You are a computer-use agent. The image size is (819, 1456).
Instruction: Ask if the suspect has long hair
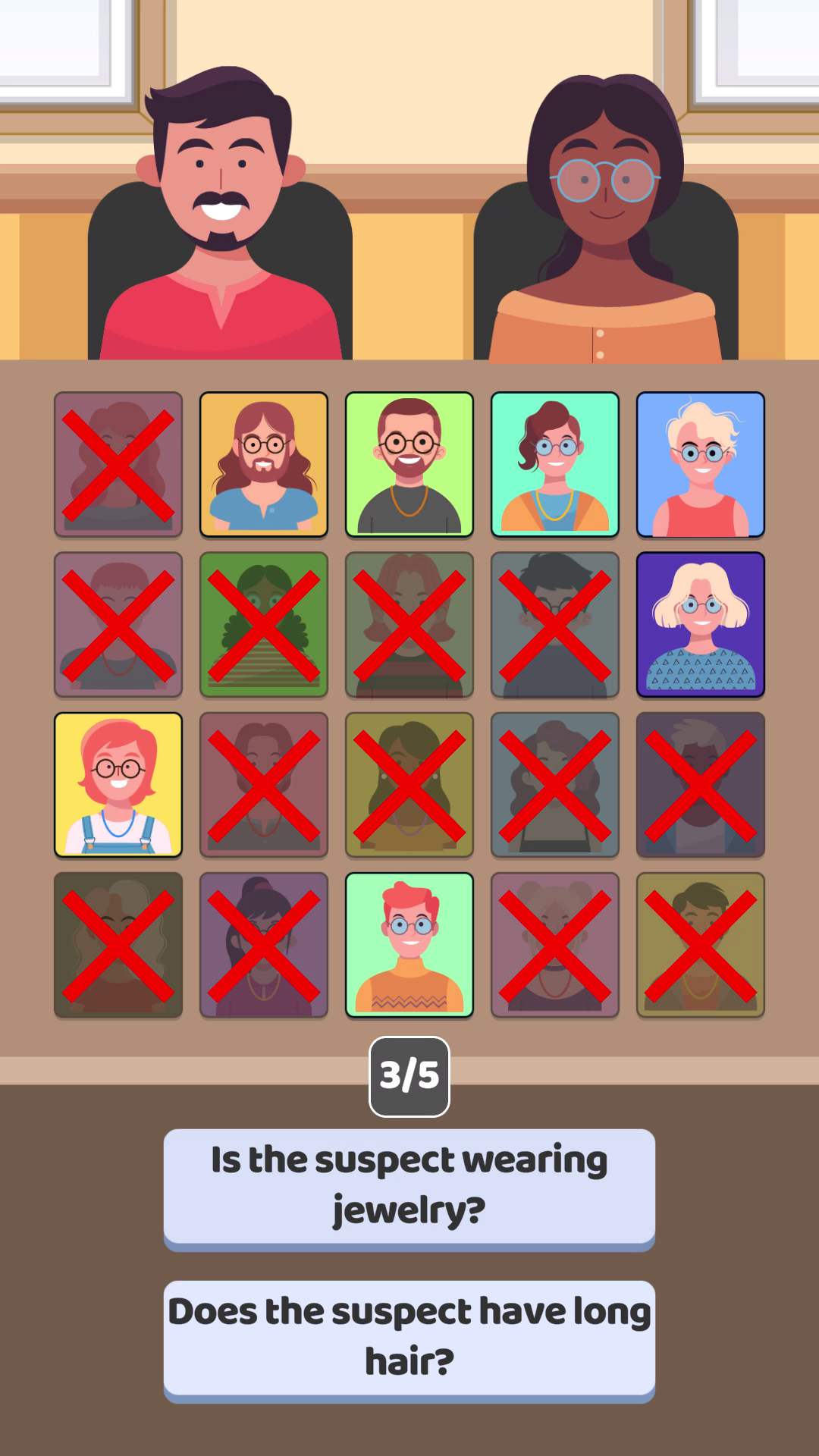coord(409,1337)
